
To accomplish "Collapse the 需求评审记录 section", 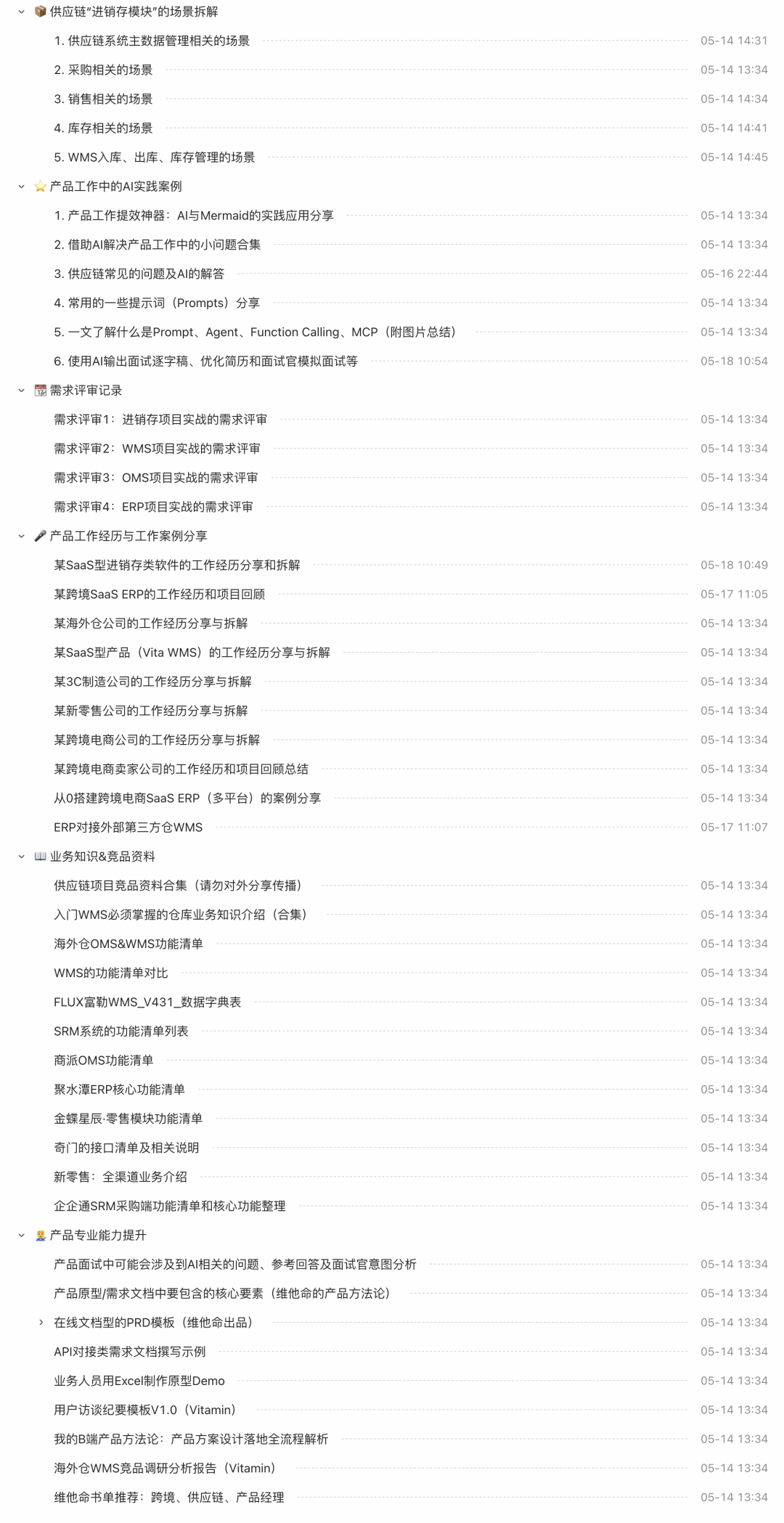I will 21,391.
